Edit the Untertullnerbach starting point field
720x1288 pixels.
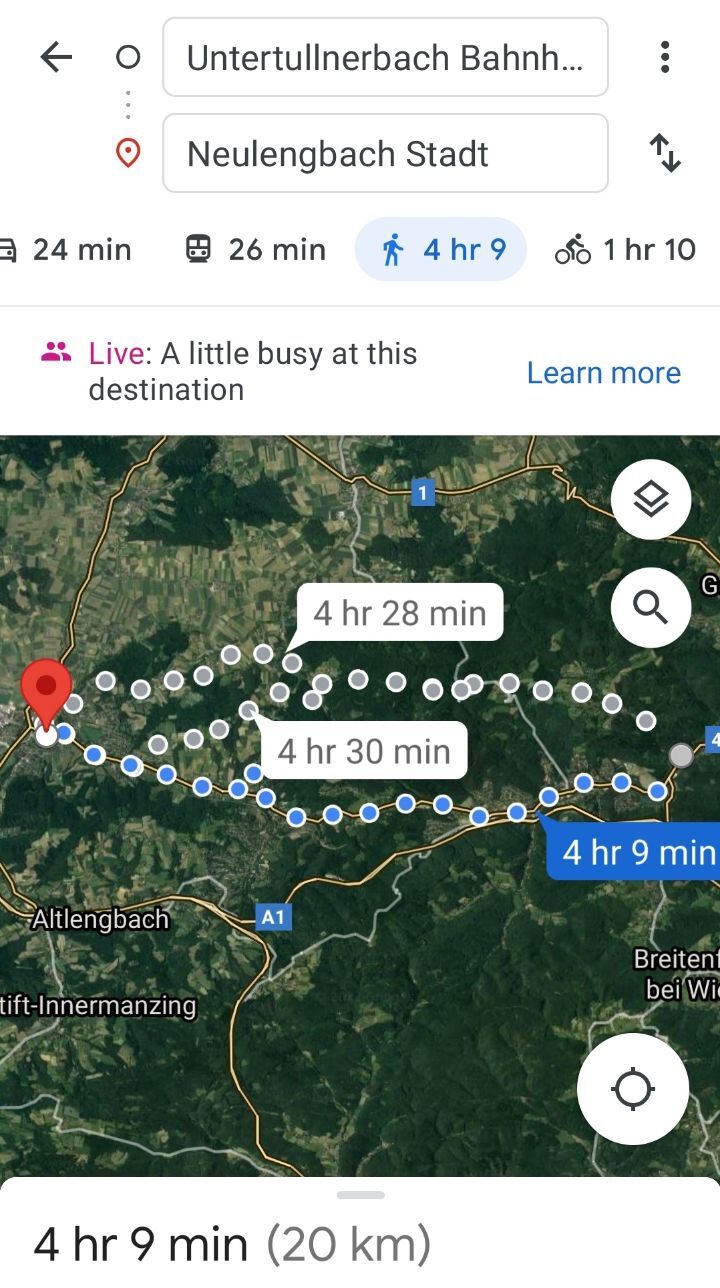(385, 57)
